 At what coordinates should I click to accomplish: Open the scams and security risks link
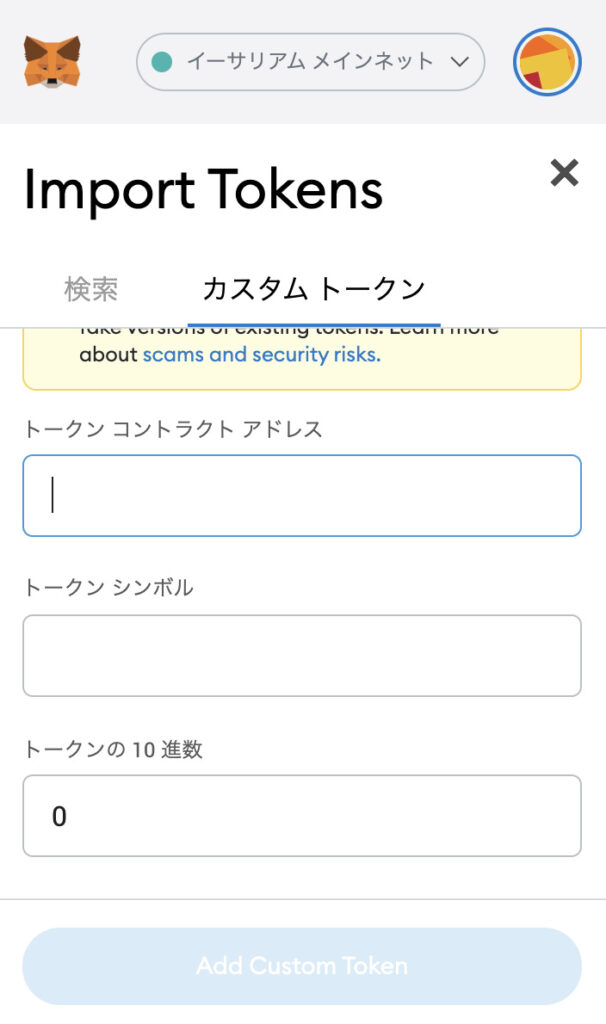261,355
